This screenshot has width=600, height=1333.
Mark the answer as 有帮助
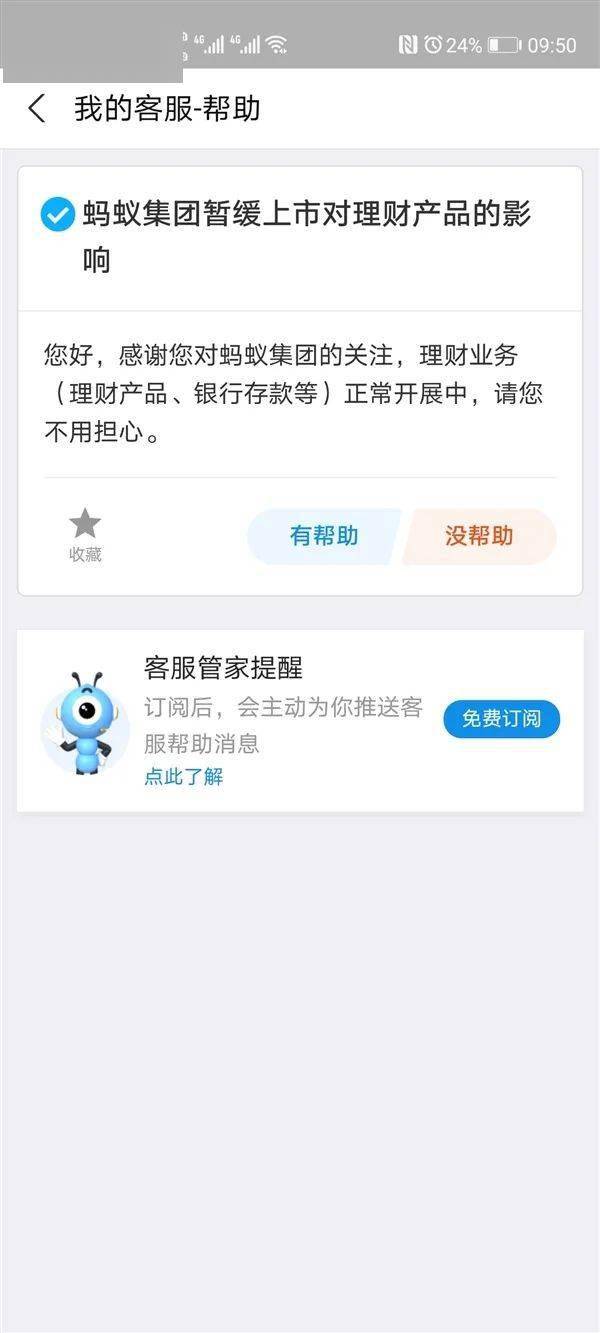pyautogui.click(x=323, y=536)
